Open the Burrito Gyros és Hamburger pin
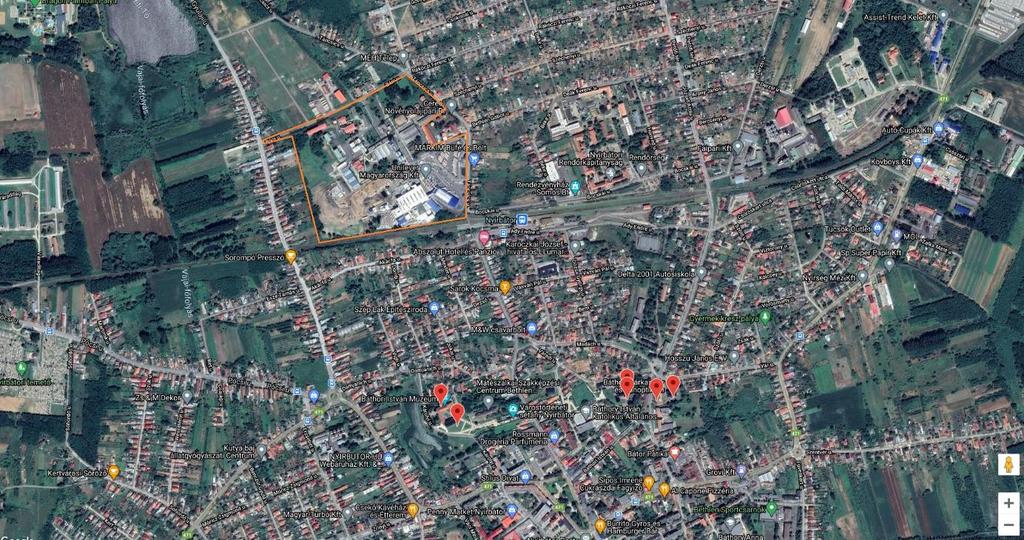 point(600,525)
